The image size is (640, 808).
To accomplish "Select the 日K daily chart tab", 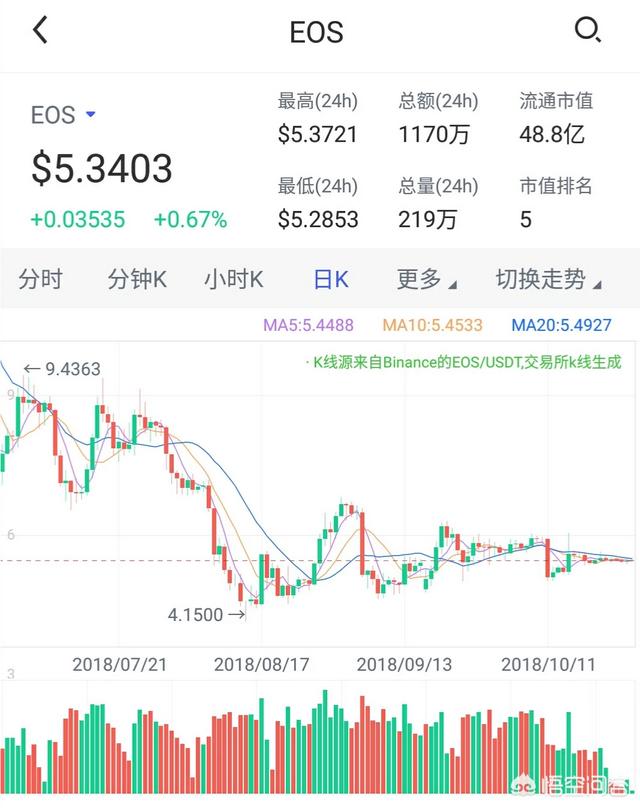I will click(x=331, y=279).
